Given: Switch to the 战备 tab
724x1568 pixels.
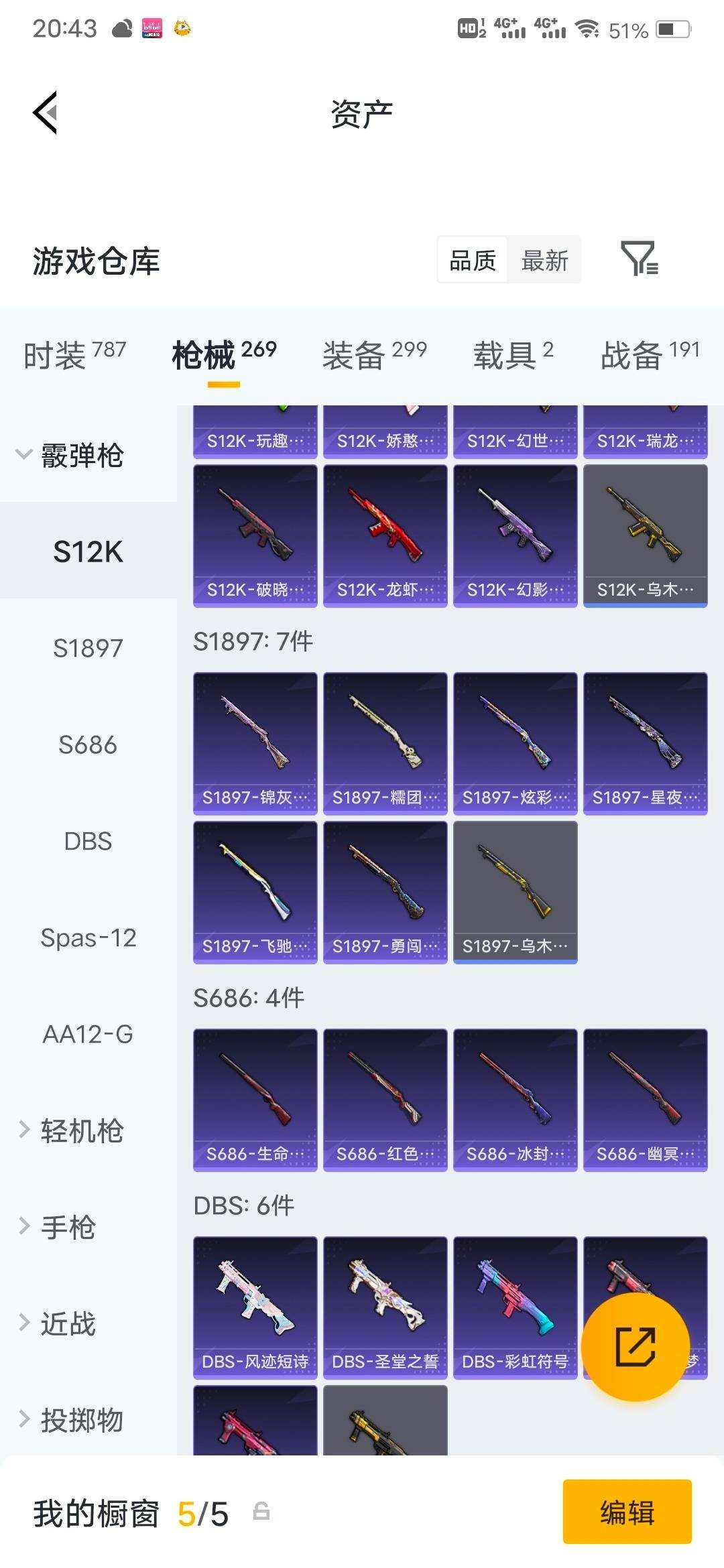Looking at the screenshot, I should coord(649,354).
